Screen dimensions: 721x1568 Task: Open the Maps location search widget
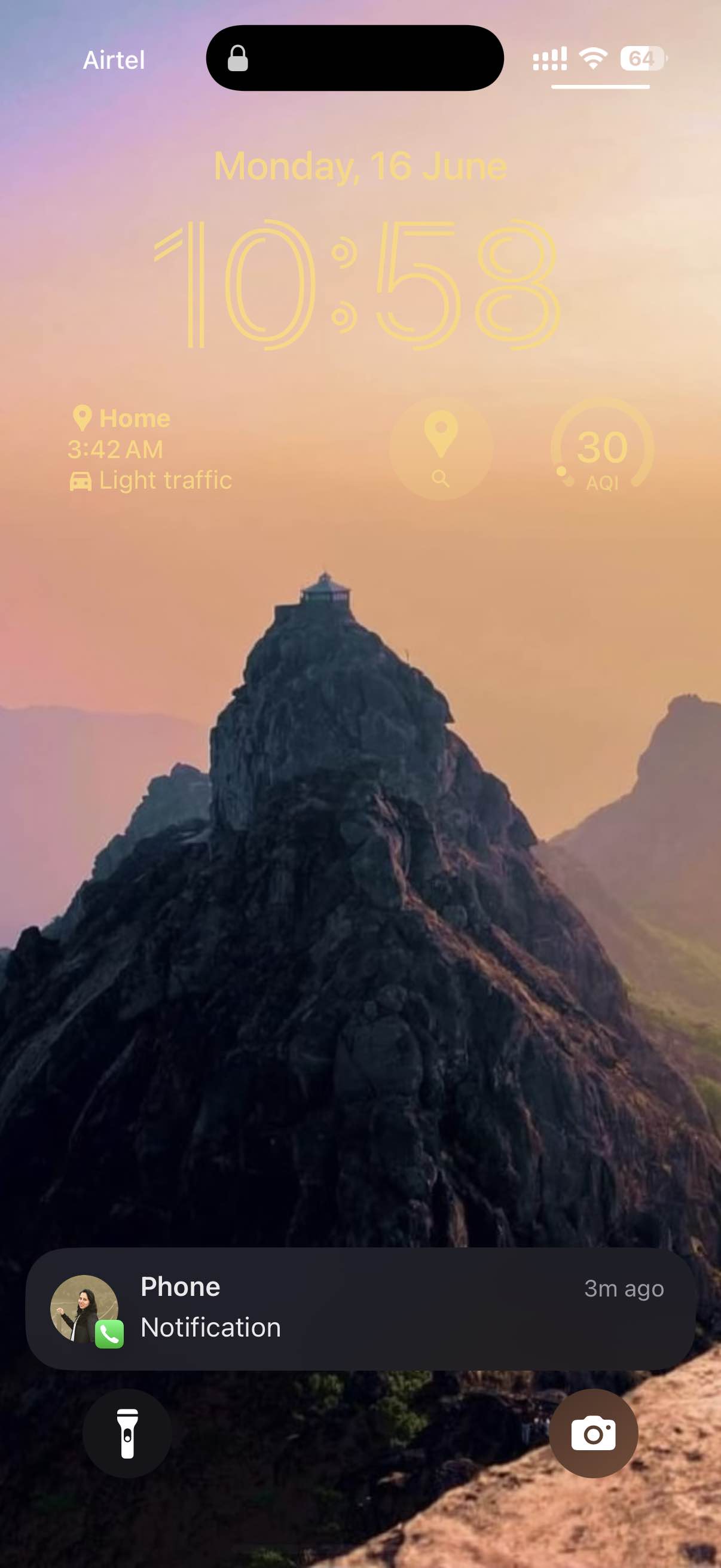[x=441, y=449]
